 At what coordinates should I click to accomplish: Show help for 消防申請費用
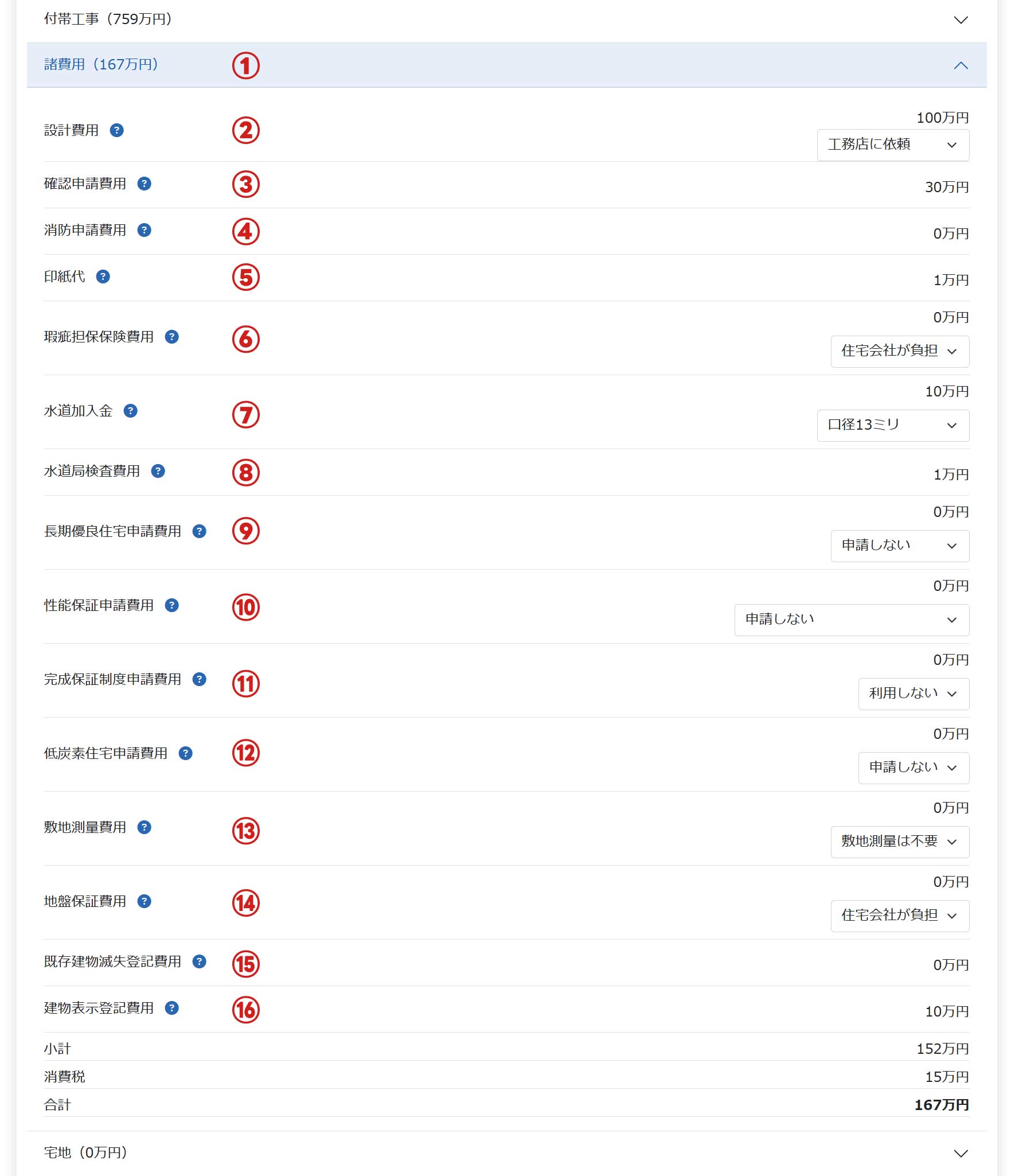[144, 230]
